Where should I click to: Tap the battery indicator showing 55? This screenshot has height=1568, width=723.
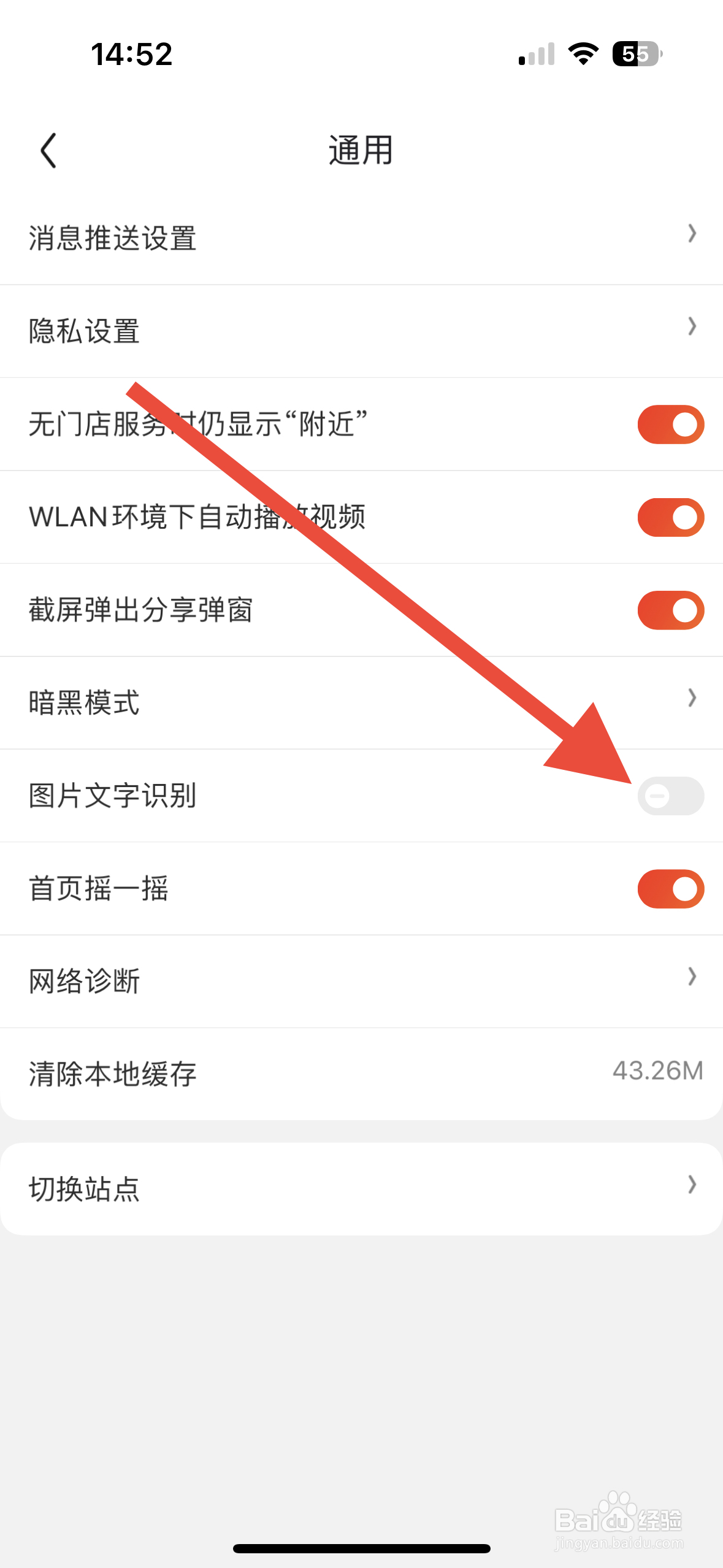[635, 55]
